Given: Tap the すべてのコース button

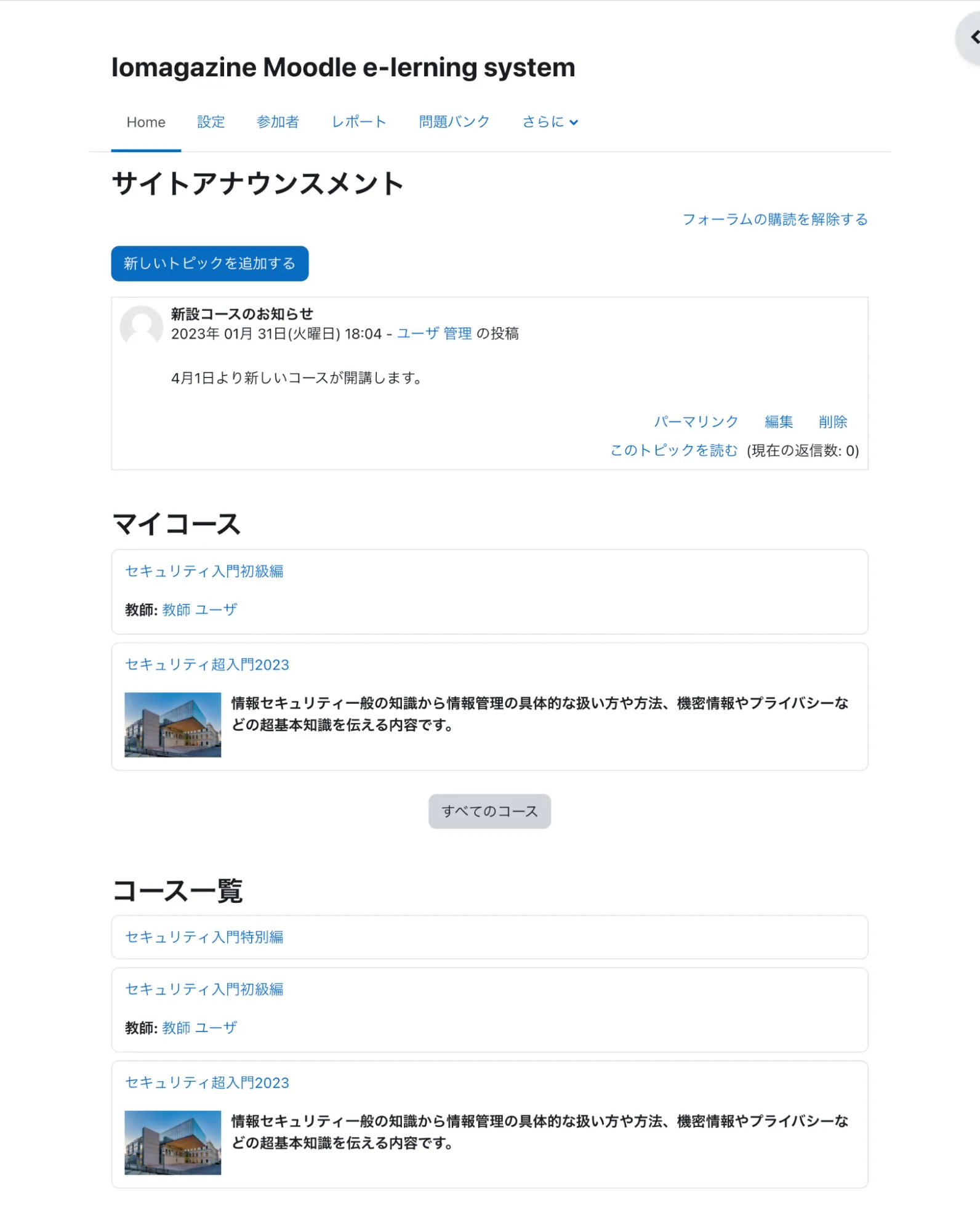Looking at the screenshot, I should point(489,811).
